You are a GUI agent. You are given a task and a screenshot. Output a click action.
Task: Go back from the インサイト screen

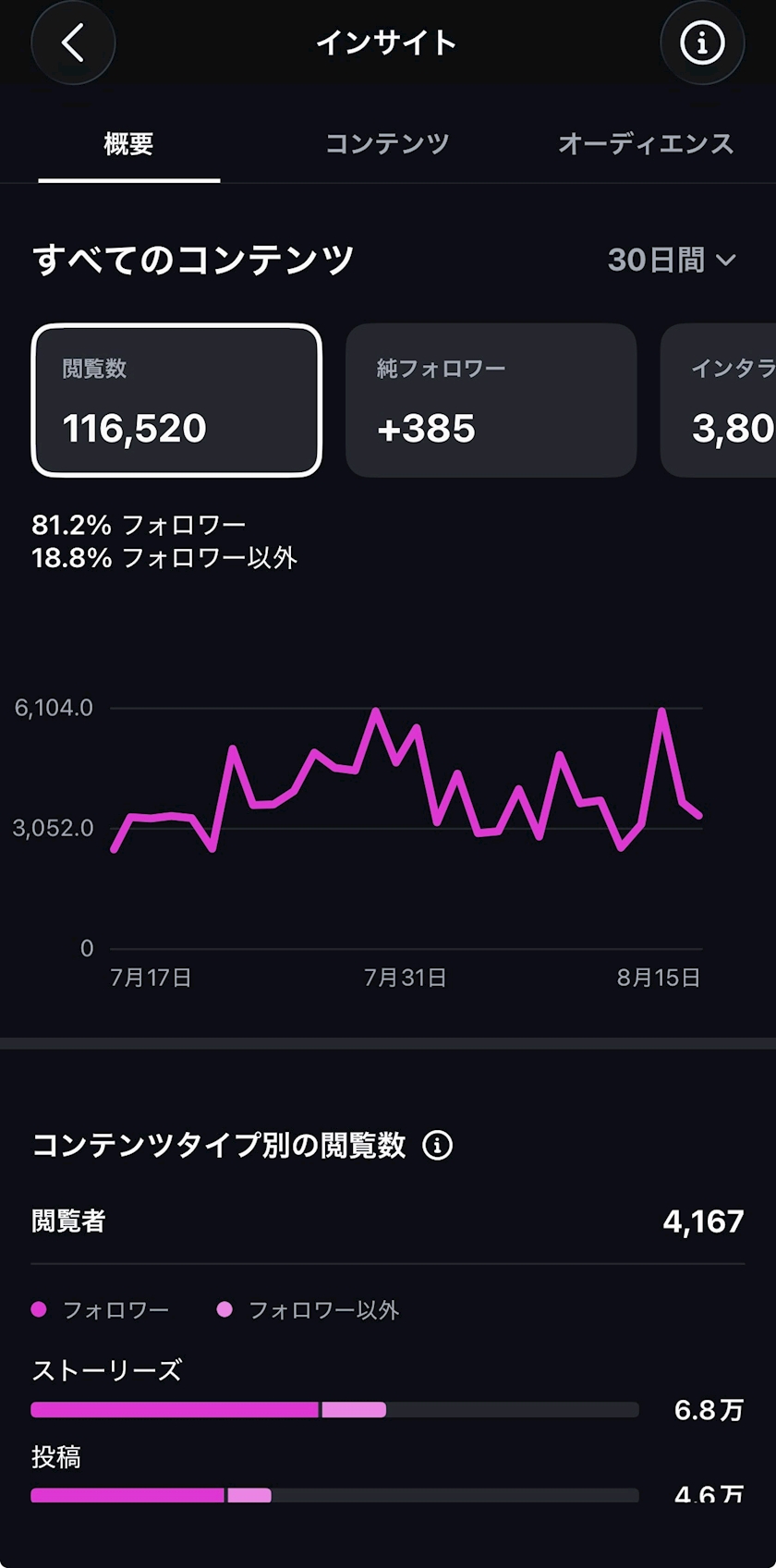click(73, 43)
